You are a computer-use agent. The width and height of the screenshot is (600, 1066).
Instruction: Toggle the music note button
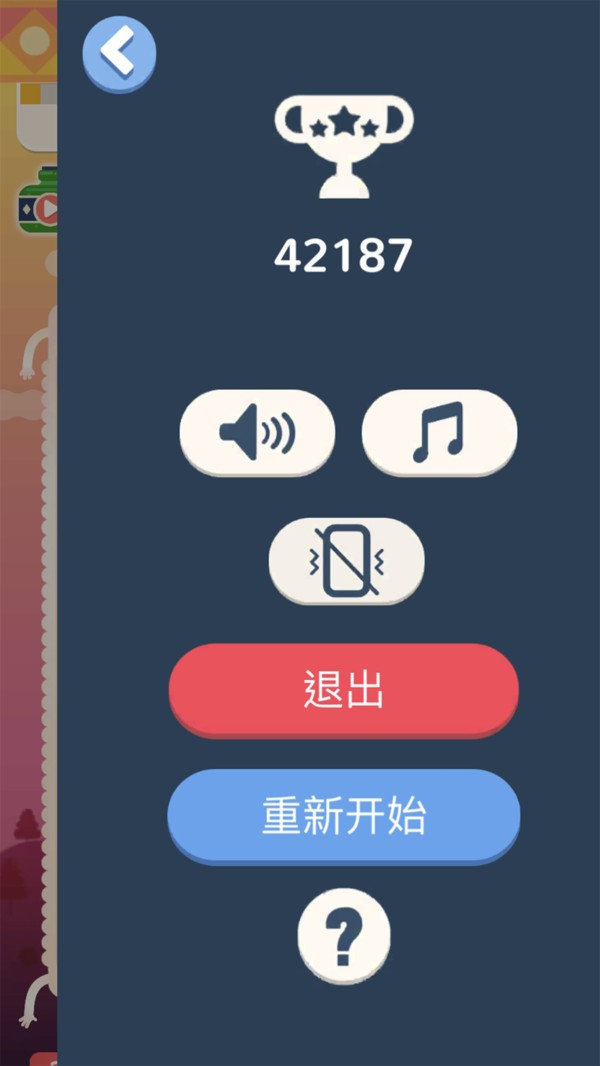coord(439,431)
